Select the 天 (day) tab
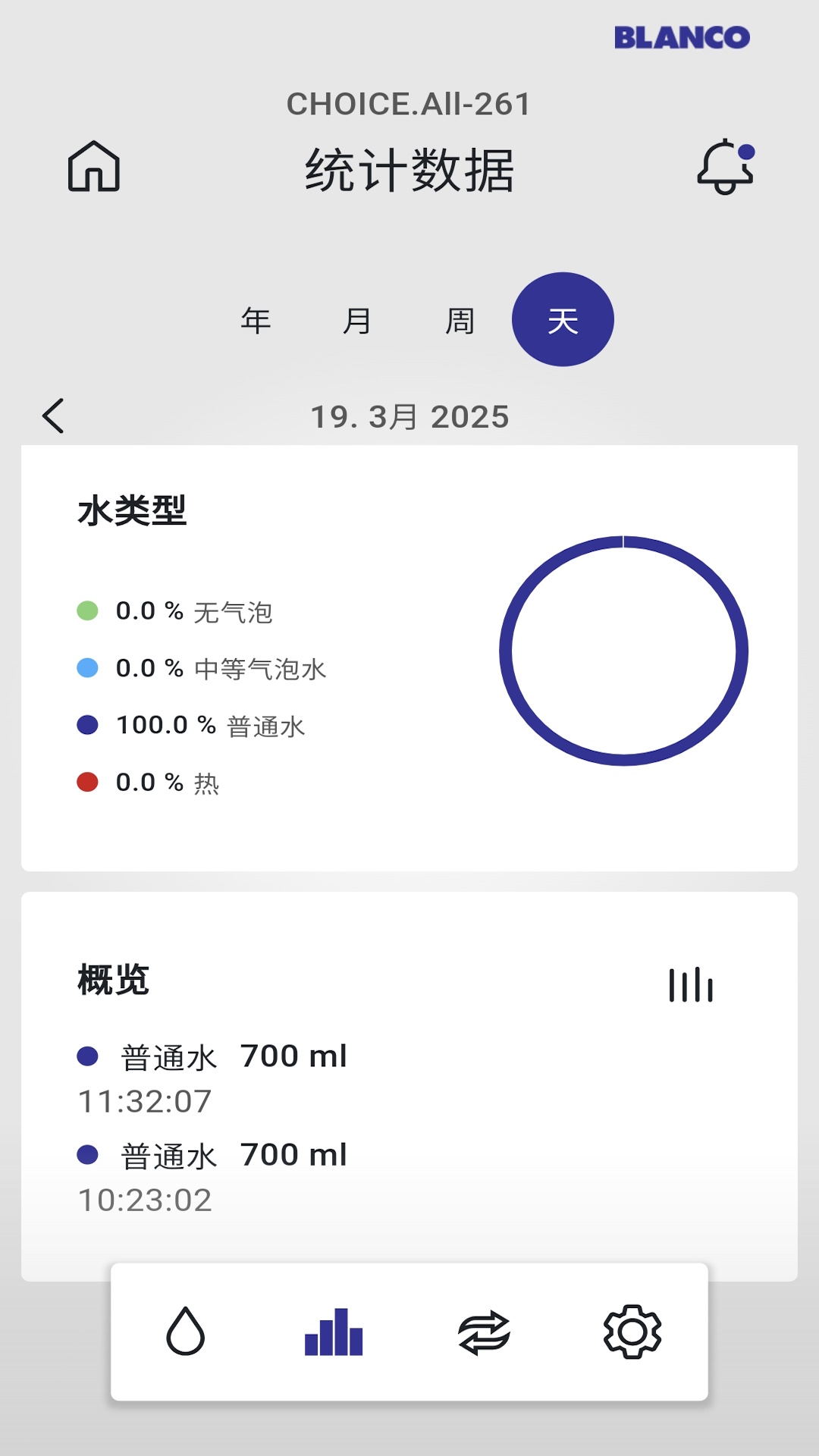This screenshot has width=819, height=1456. pyautogui.click(x=563, y=318)
